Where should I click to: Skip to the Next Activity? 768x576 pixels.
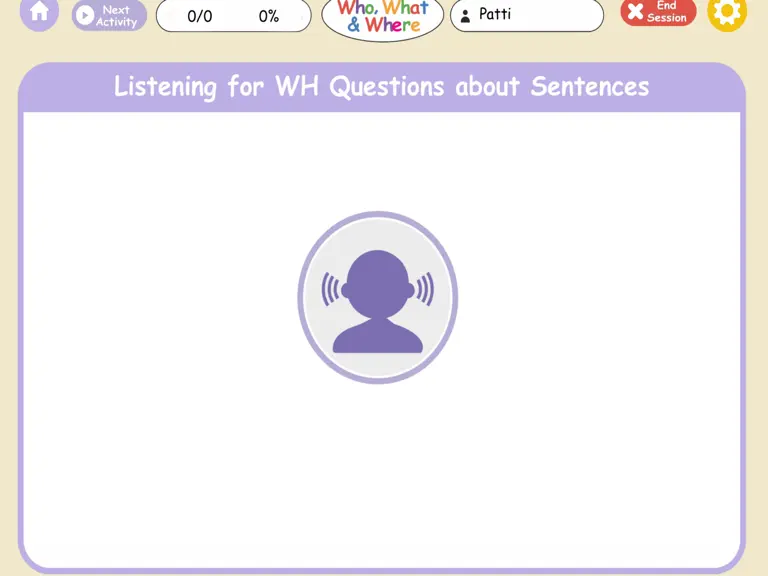point(109,16)
